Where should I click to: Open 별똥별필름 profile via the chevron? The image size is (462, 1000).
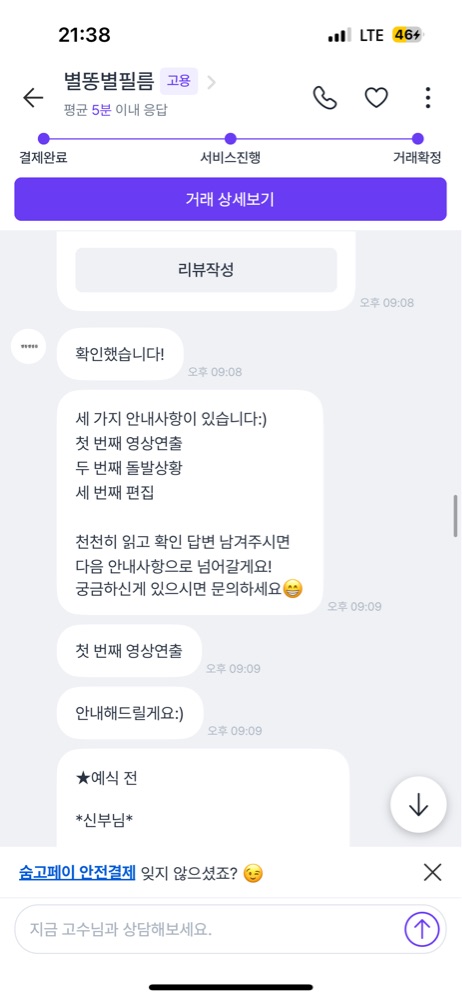(x=212, y=82)
